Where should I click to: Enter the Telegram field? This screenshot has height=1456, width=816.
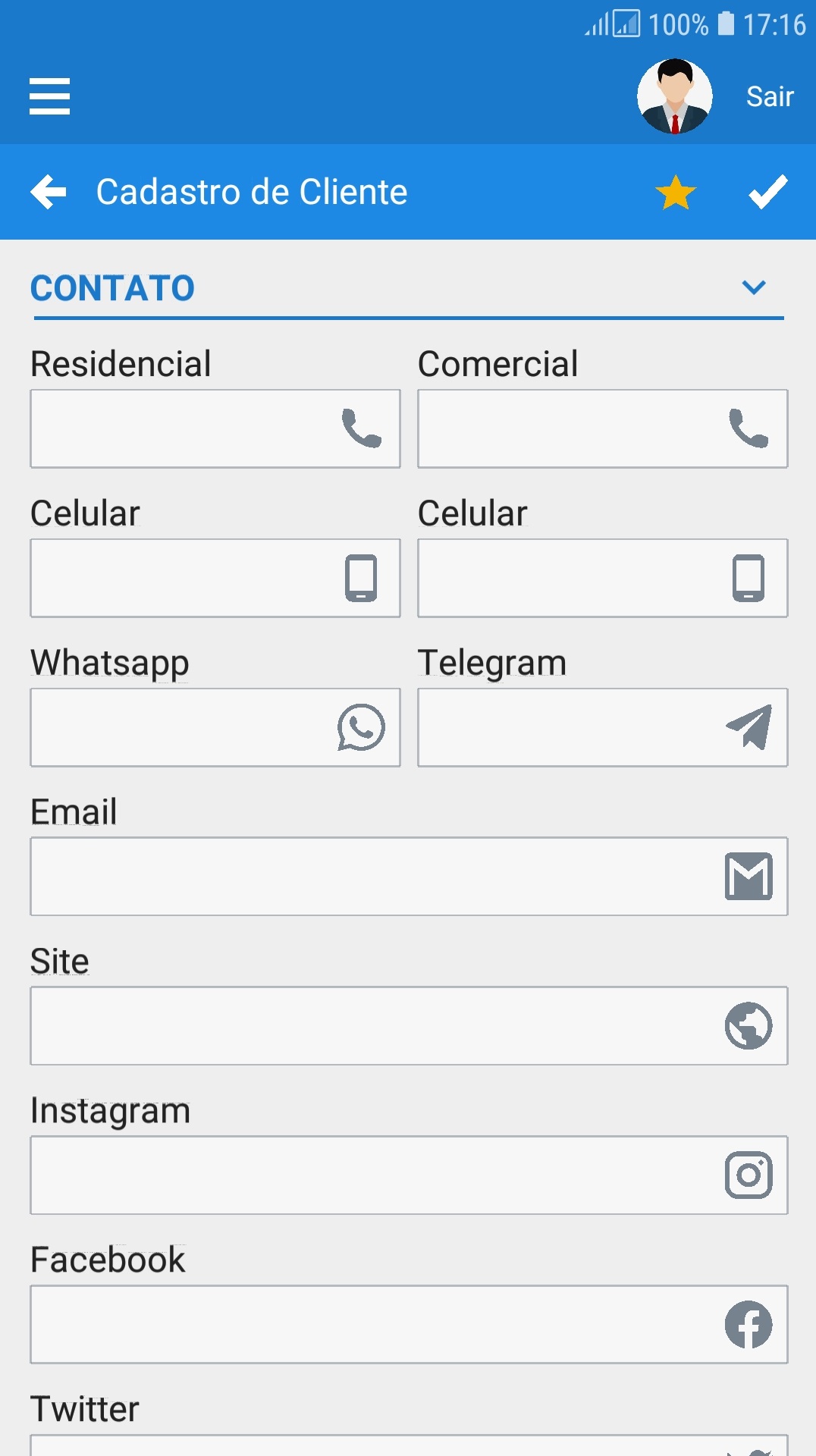tap(569, 727)
